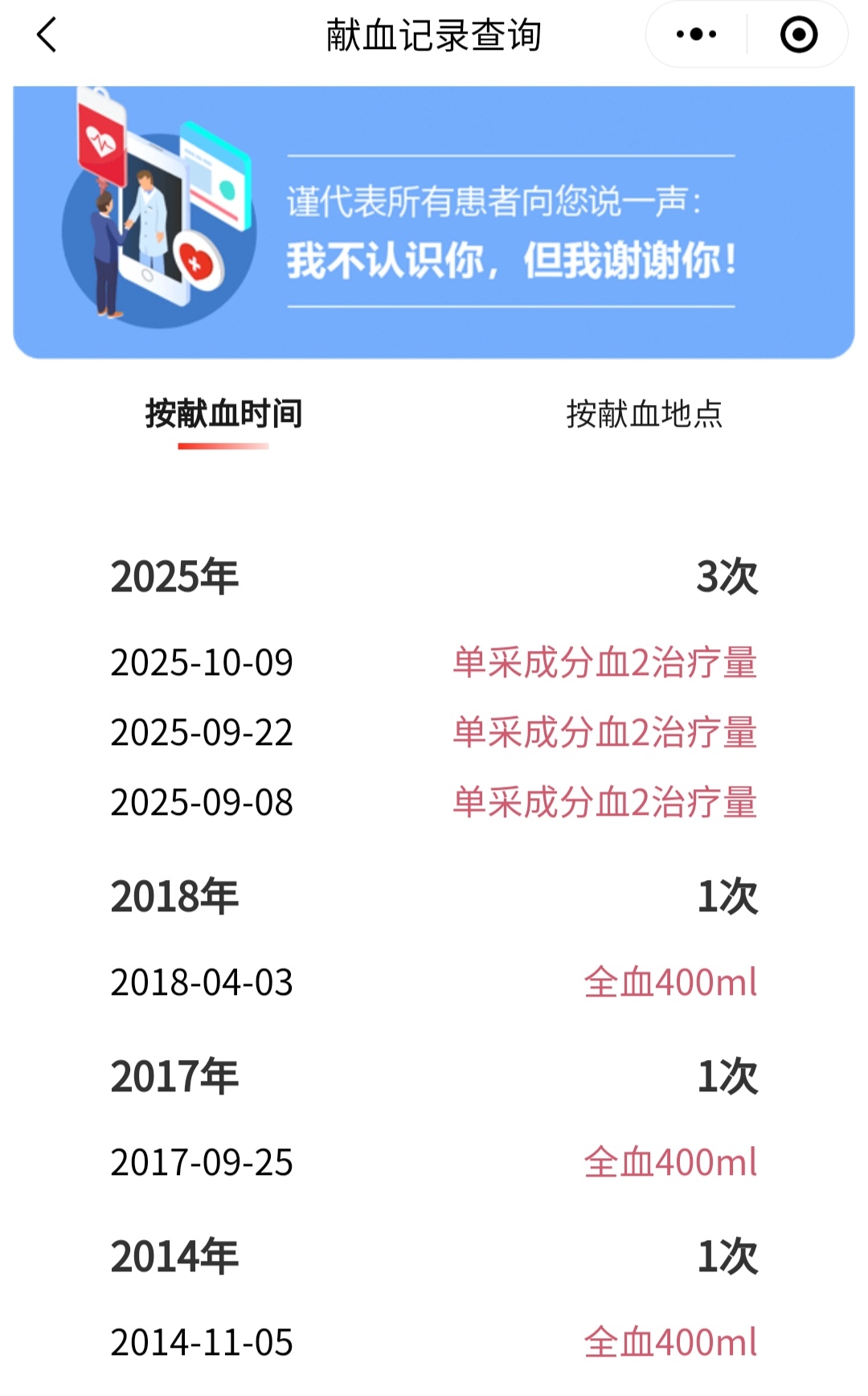Switch to the 按献血地点 tab
The width and height of the screenshot is (868, 1396).
point(644,415)
